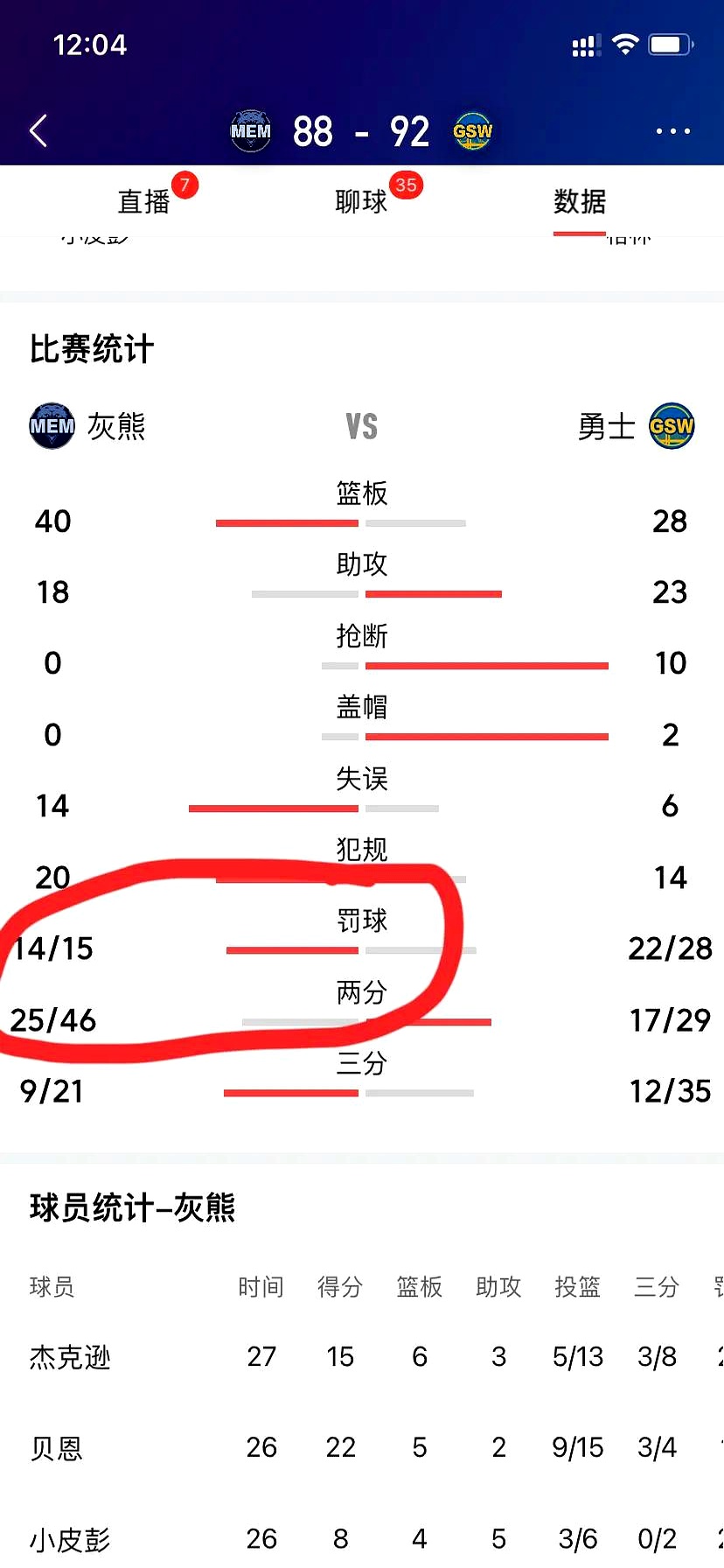The width and height of the screenshot is (724, 1568).
Task: Tap the 得分 column header
Action: point(340,1286)
